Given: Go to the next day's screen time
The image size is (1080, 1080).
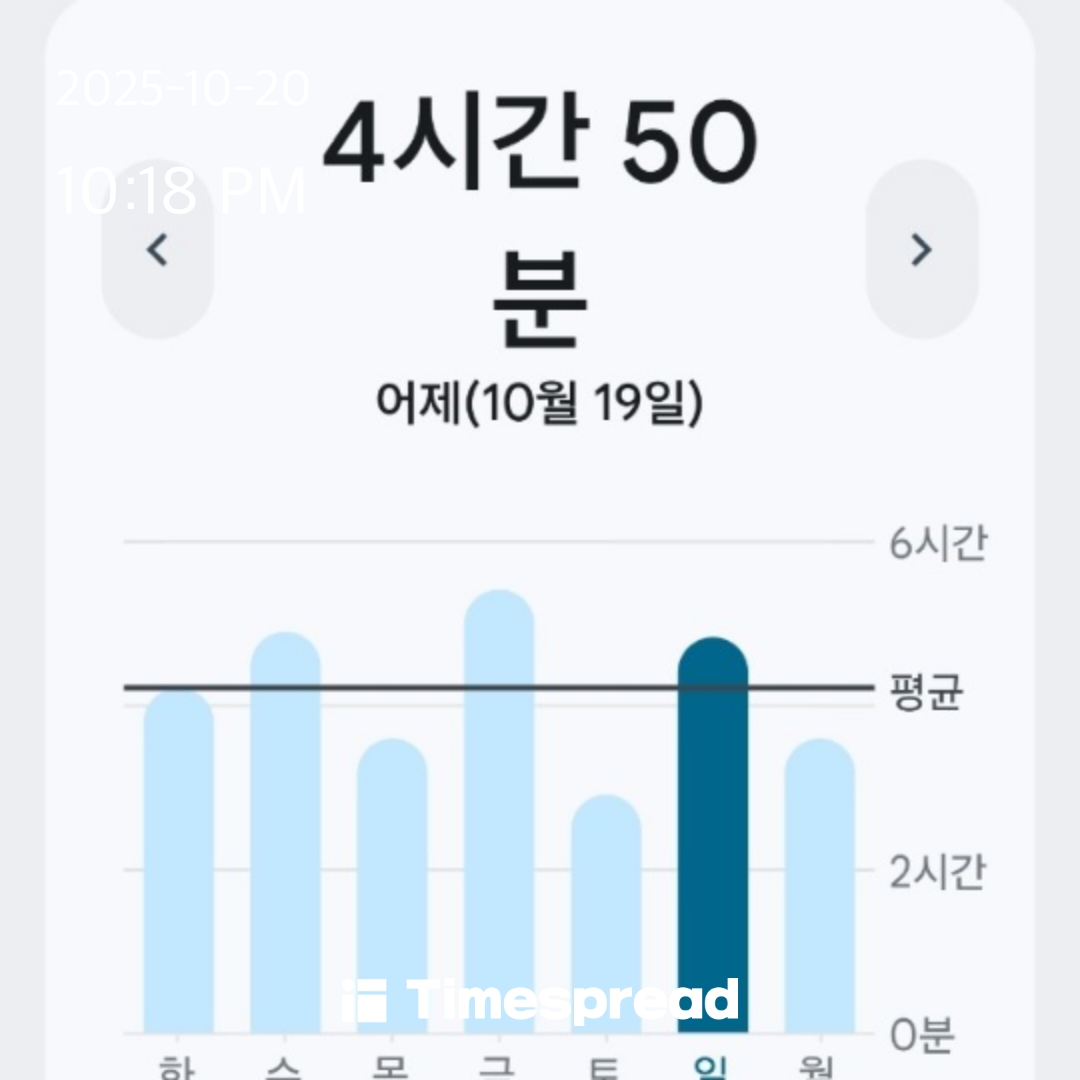Looking at the screenshot, I should 921,250.
